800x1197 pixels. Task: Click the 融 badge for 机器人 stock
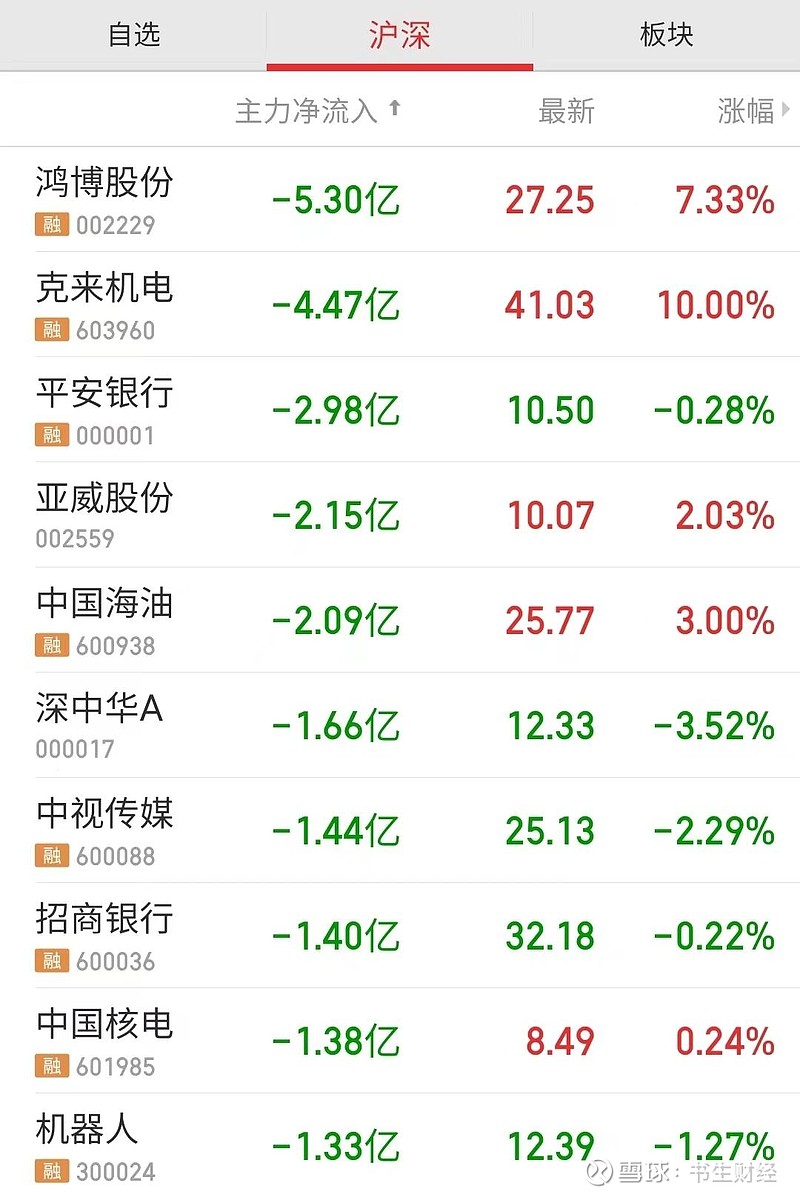51,1172
